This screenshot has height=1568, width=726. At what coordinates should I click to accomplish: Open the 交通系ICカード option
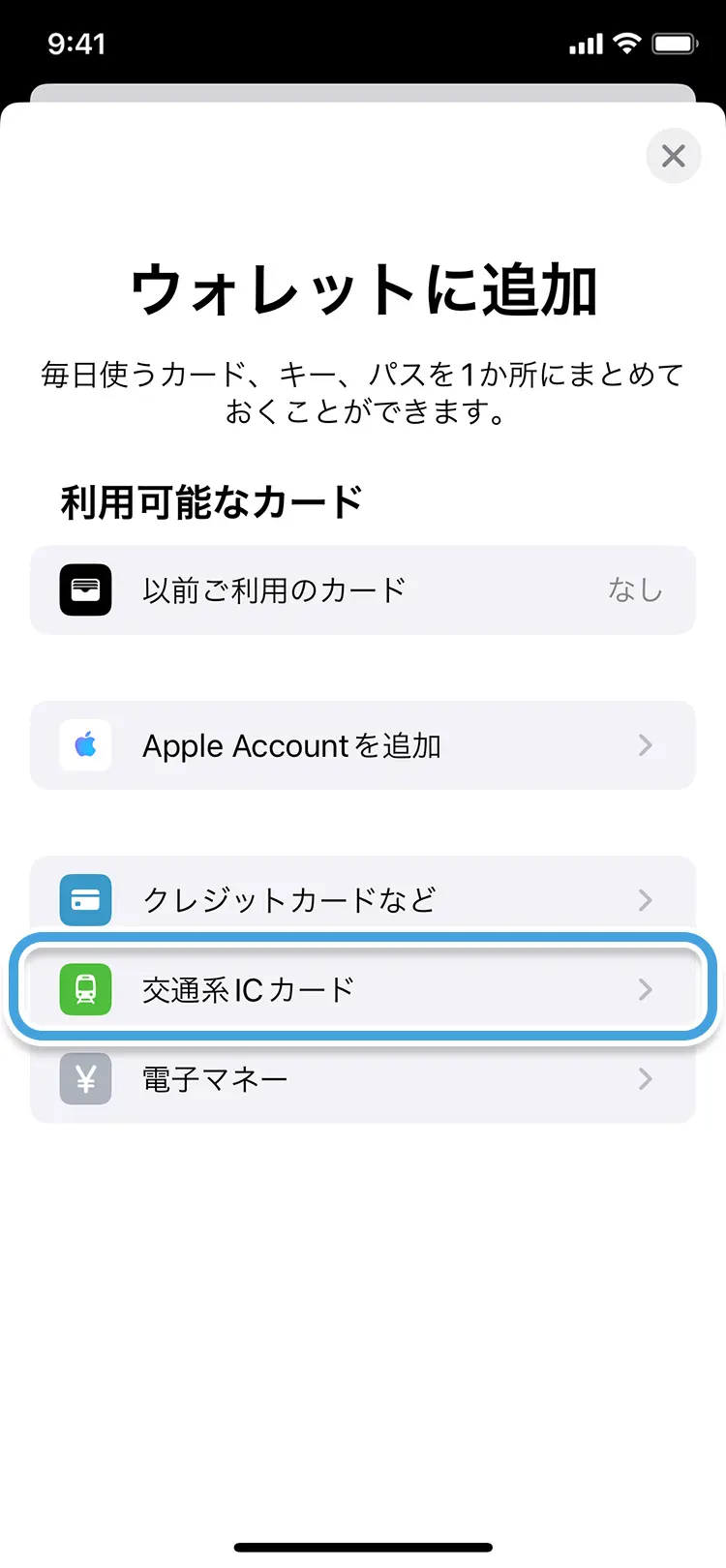363,989
